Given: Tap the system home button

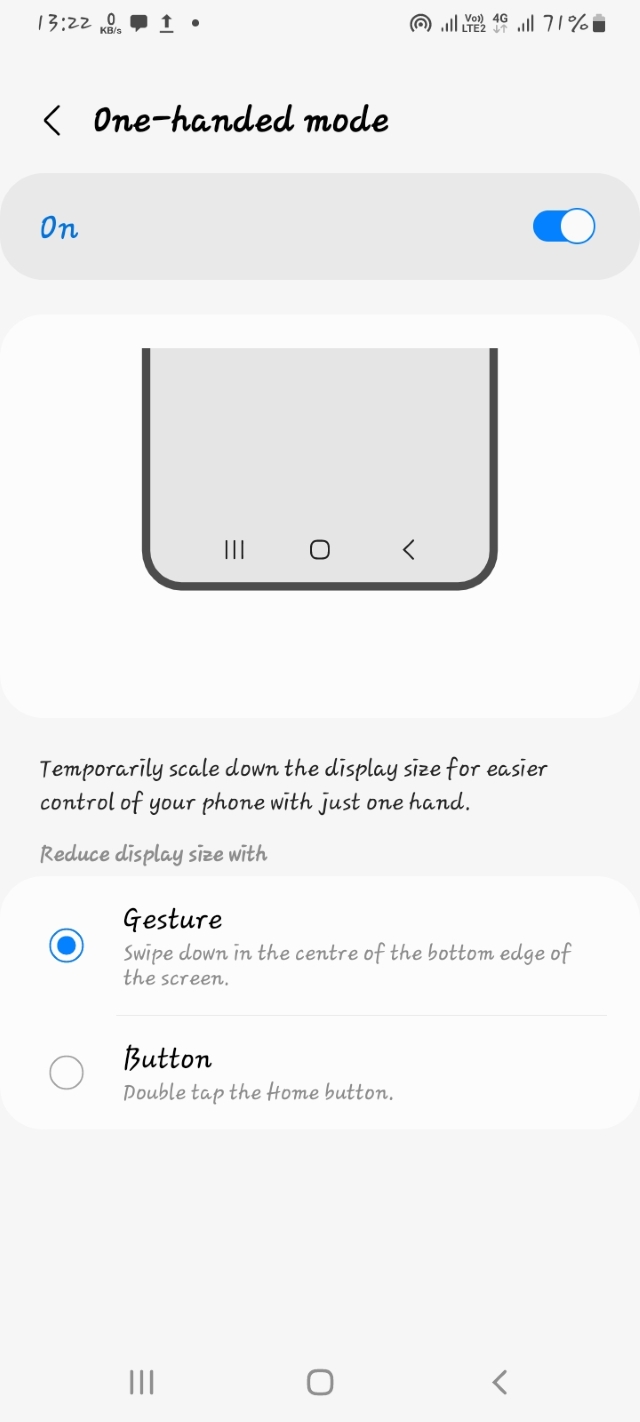Looking at the screenshot, I should tap(320, 1382).
